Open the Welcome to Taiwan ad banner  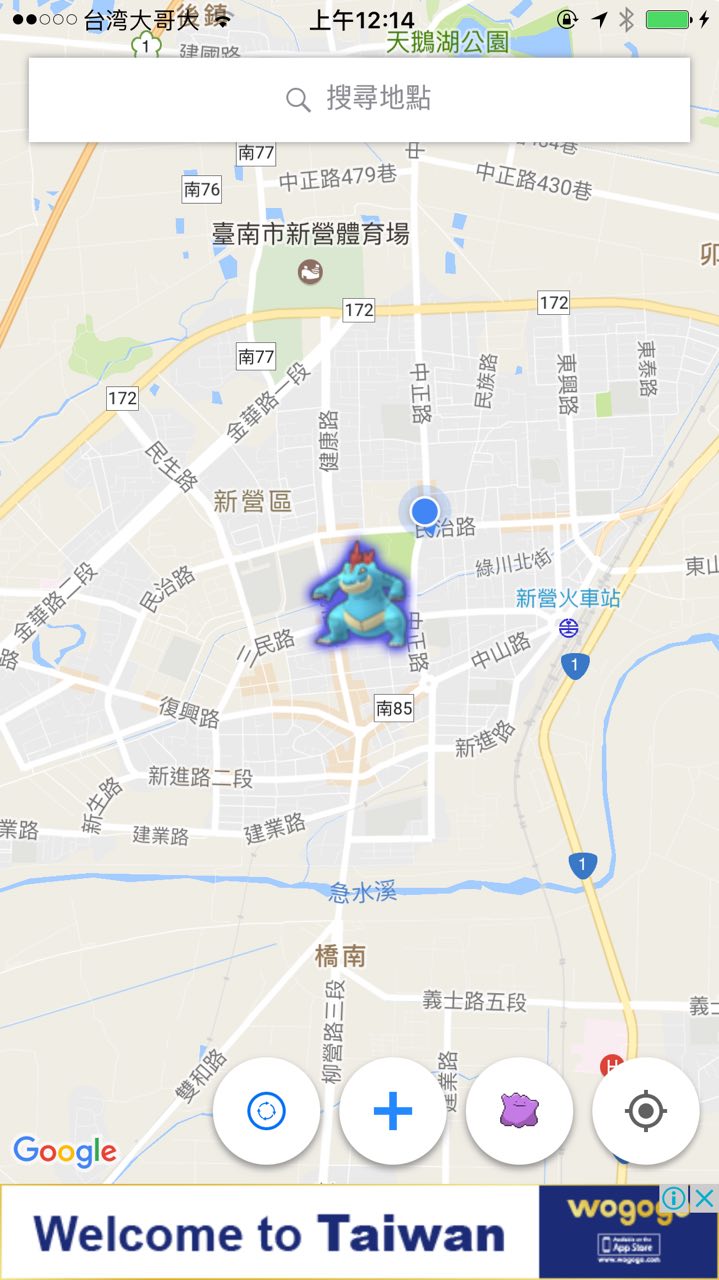coord(359,1232)
